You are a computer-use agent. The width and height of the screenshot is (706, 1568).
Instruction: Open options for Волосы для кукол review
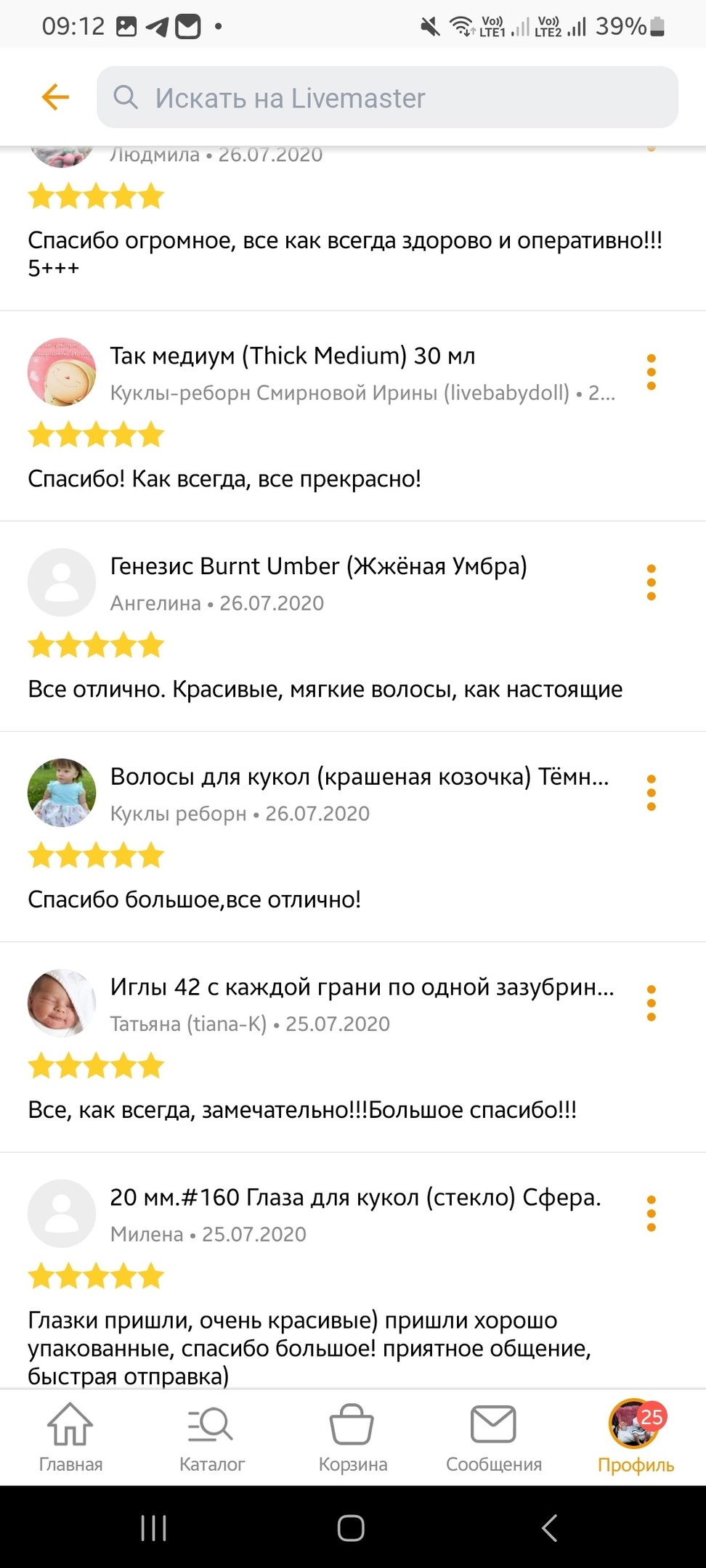[x=651, y=793]
